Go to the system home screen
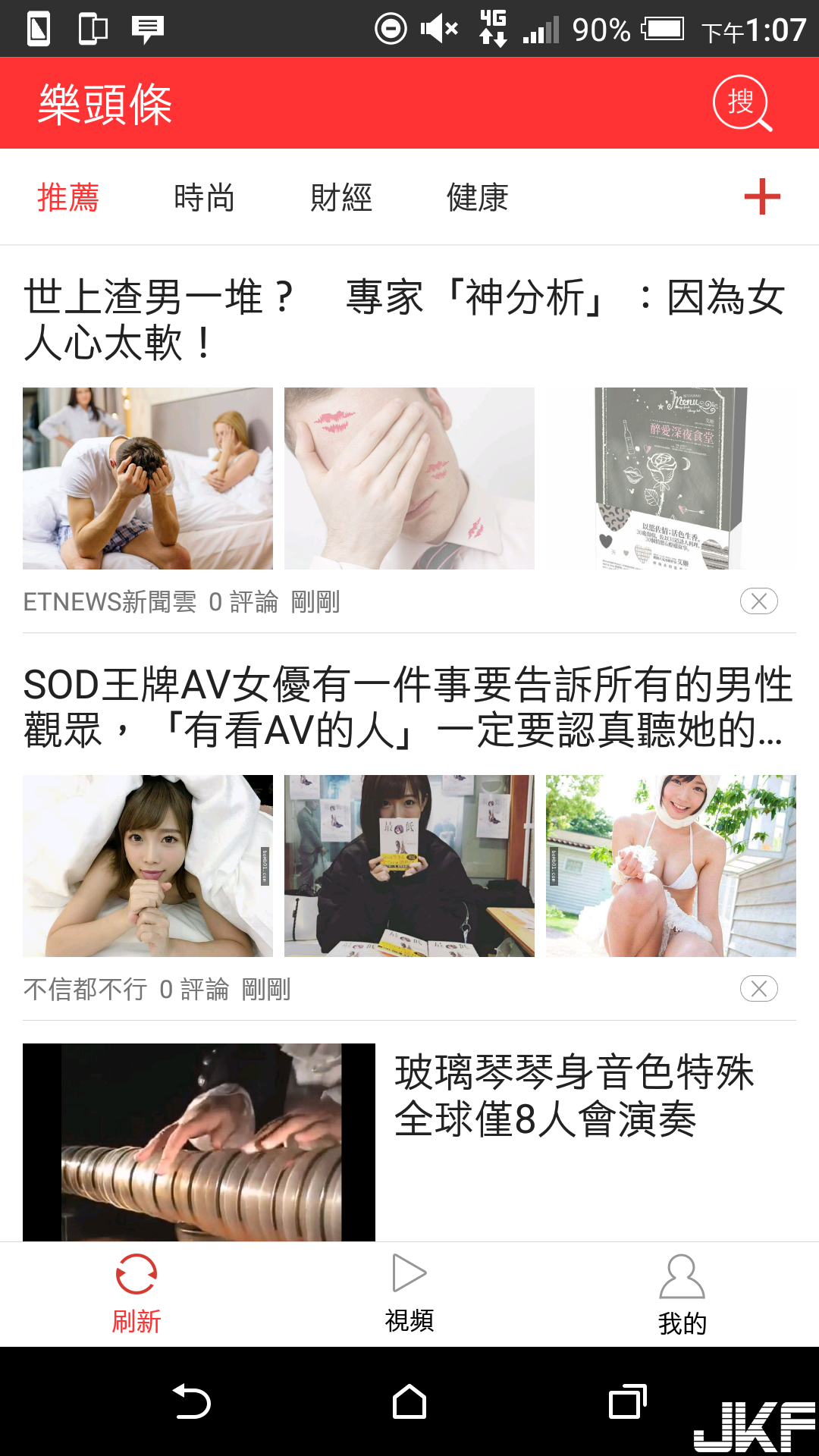 tap(409, 1401)
